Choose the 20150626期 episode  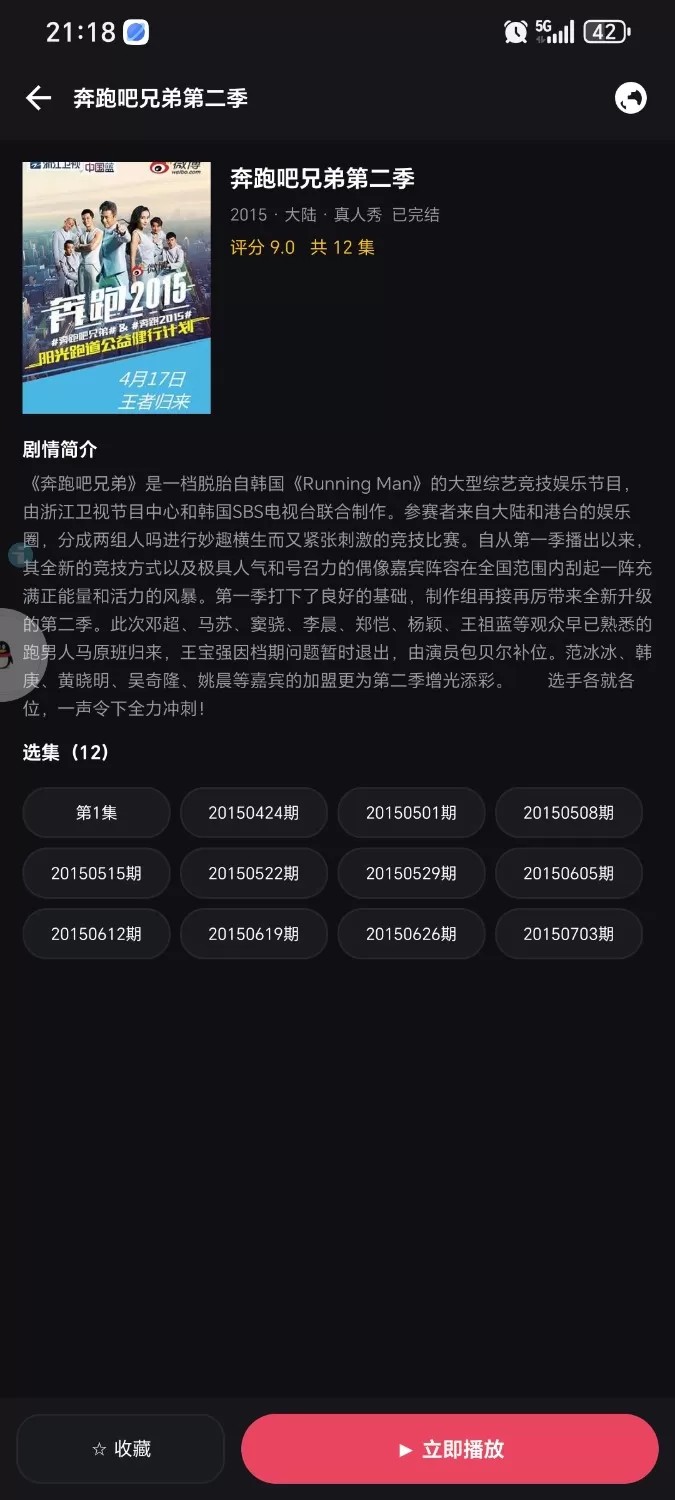click(411, 934)
